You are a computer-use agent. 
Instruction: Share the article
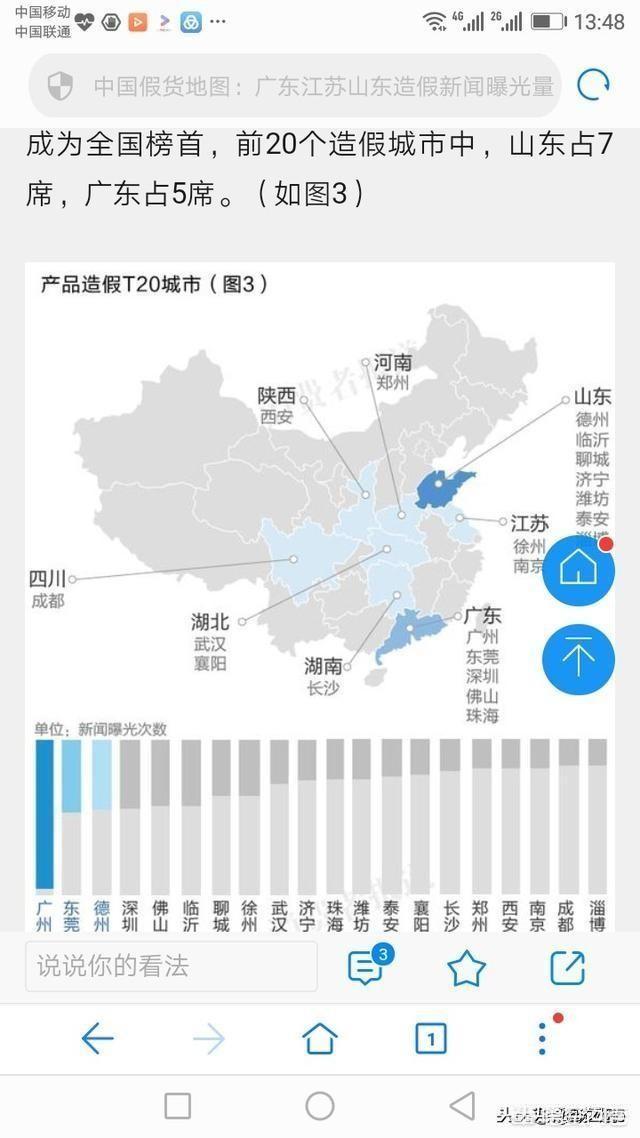pos(567,967)
